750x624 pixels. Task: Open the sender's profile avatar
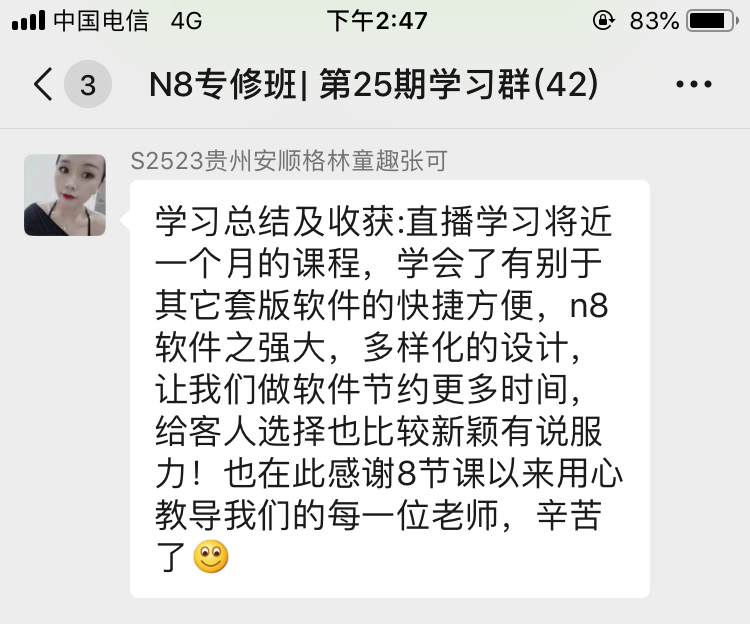65,196
